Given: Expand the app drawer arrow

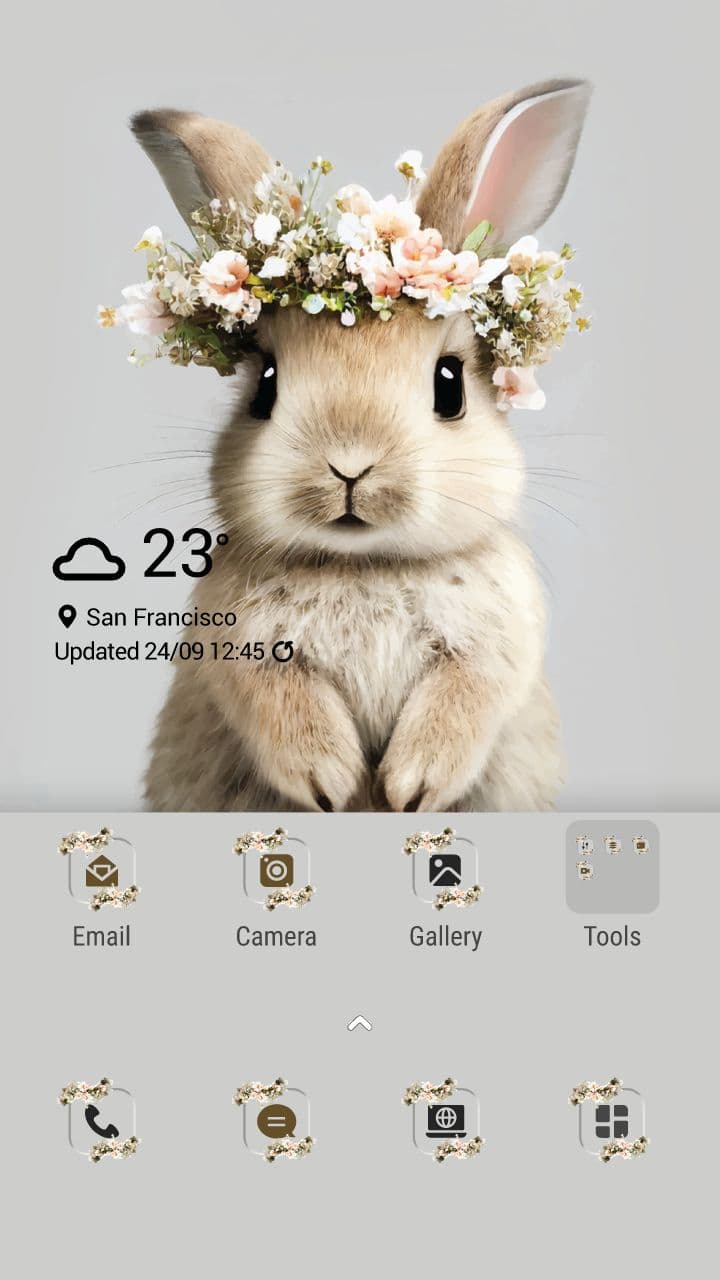Looking at the screenshot, I should [359, 1023].
